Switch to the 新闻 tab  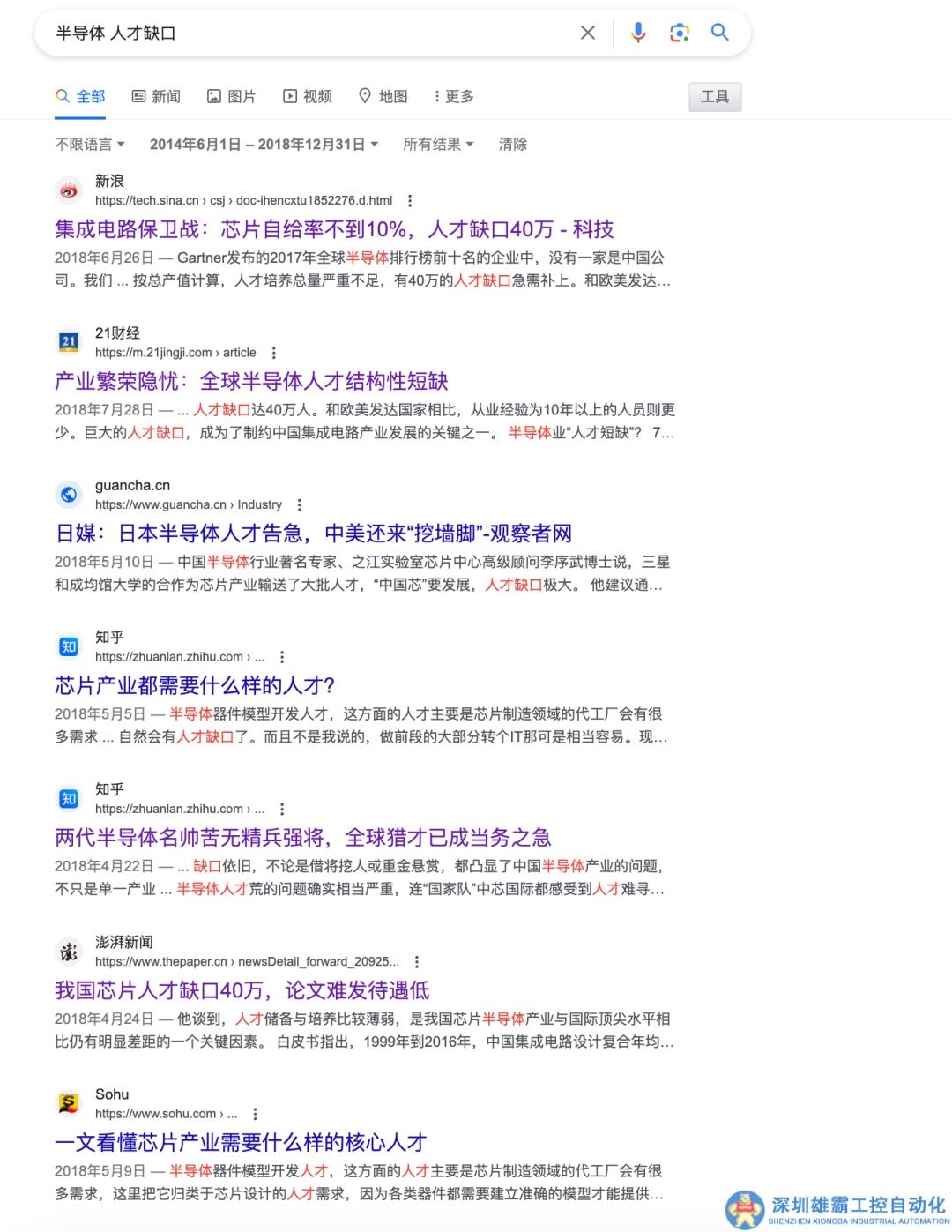(156, 96)
